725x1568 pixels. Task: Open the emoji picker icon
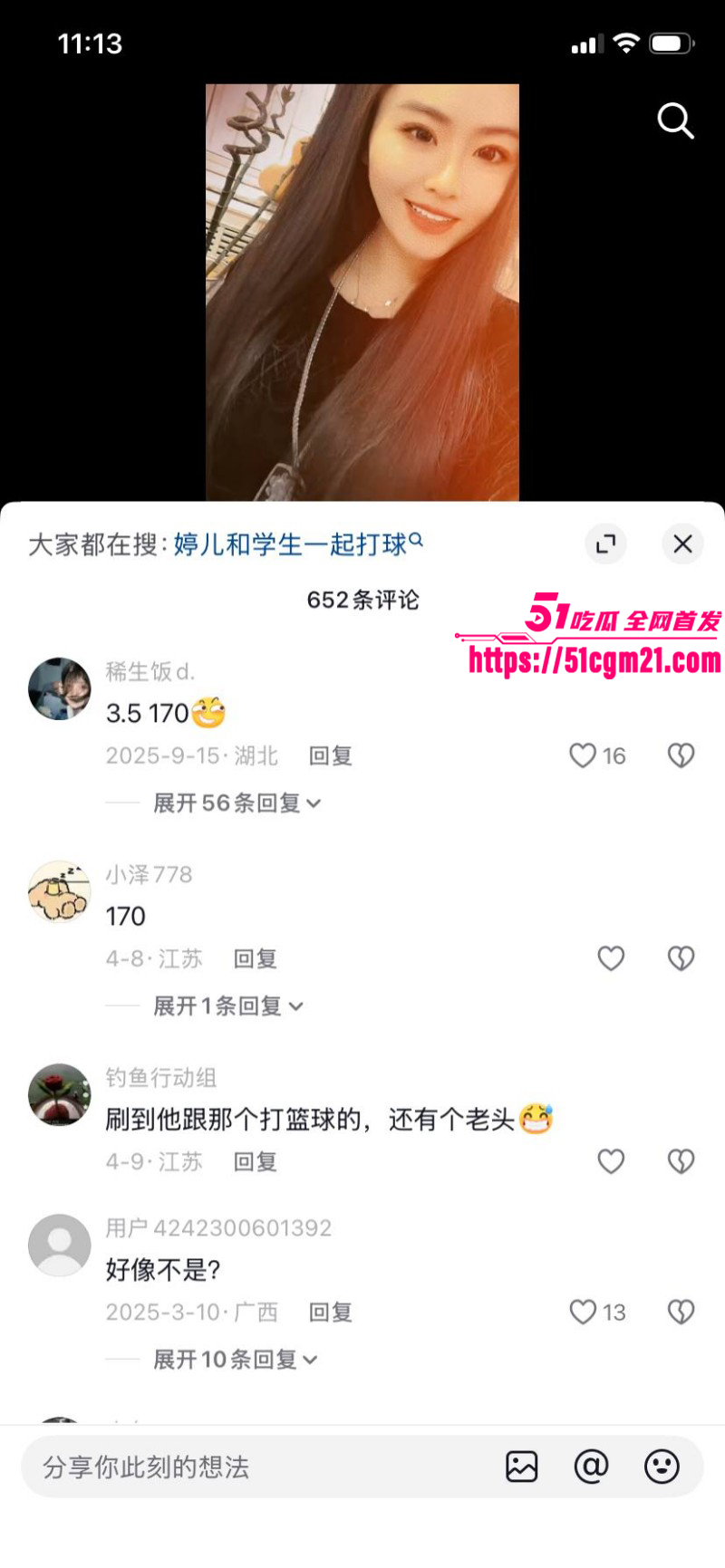662,1467
